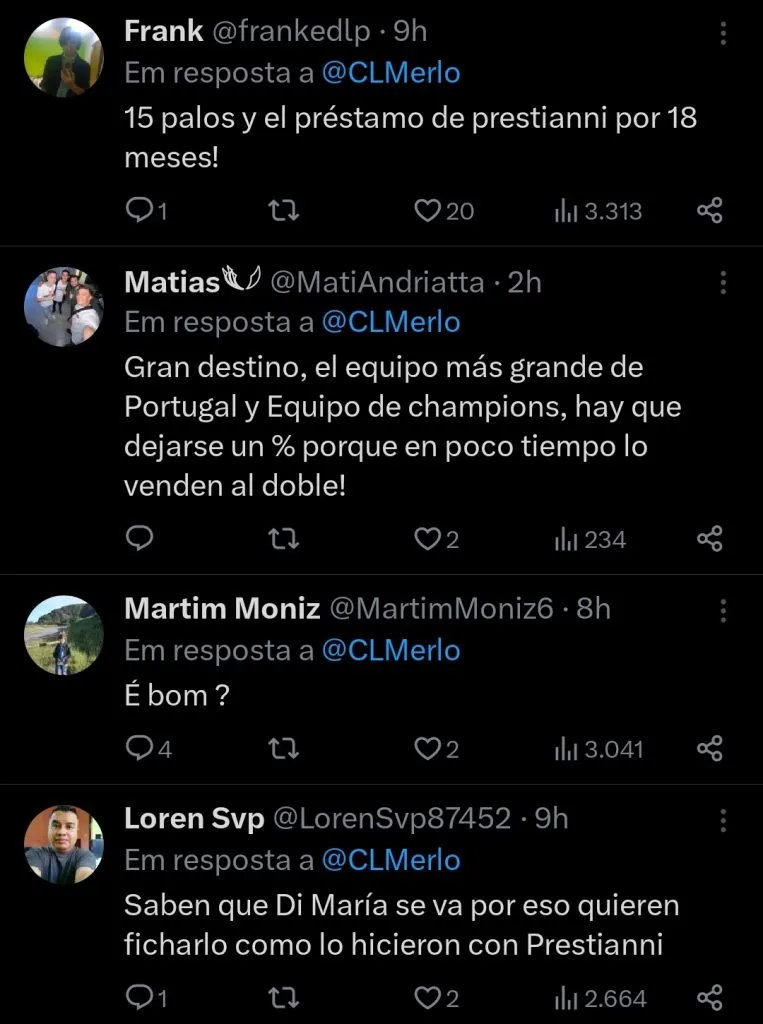This screenshot has width=763, height=1024.
Task: Retweet Matias's reply about Portugal
Action: point(283,539)
